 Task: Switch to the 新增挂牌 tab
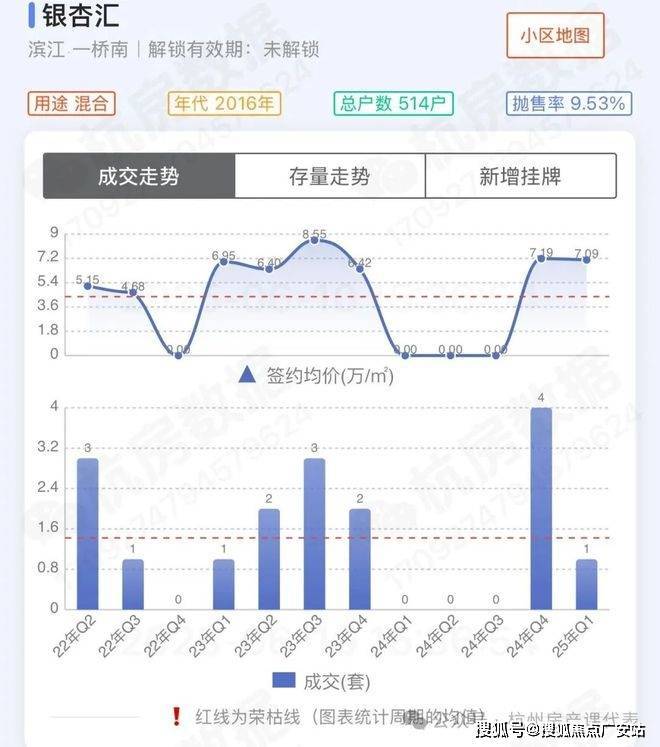(520, 177)
